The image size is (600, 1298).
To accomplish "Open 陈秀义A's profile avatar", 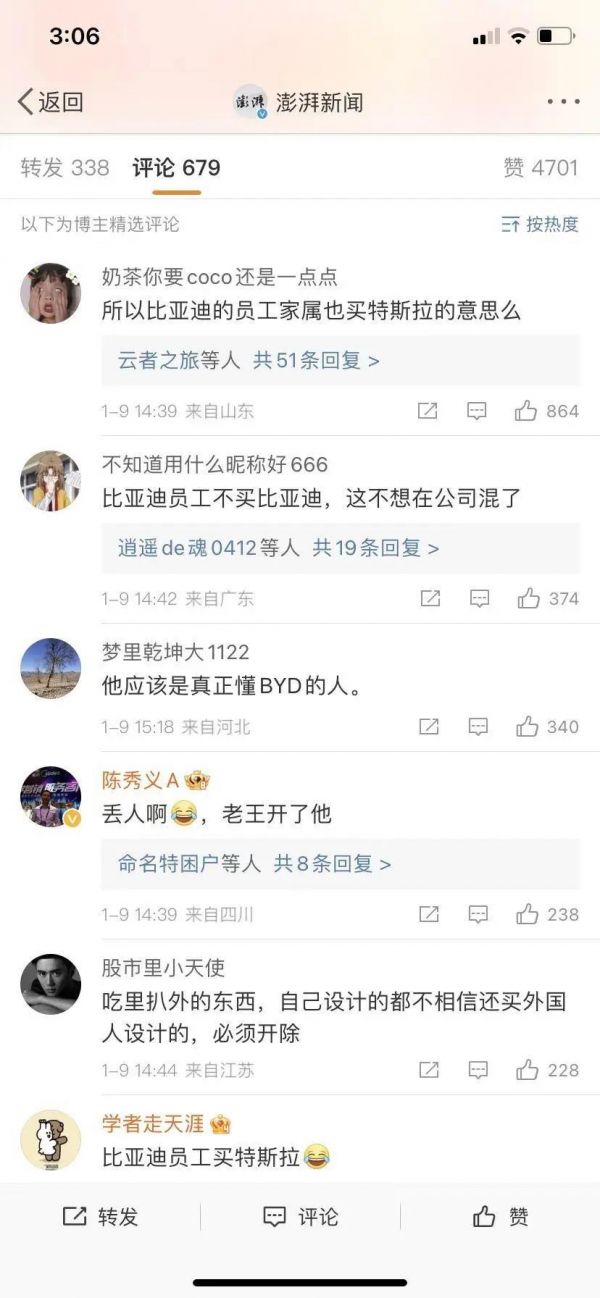I will coord(50,798).
